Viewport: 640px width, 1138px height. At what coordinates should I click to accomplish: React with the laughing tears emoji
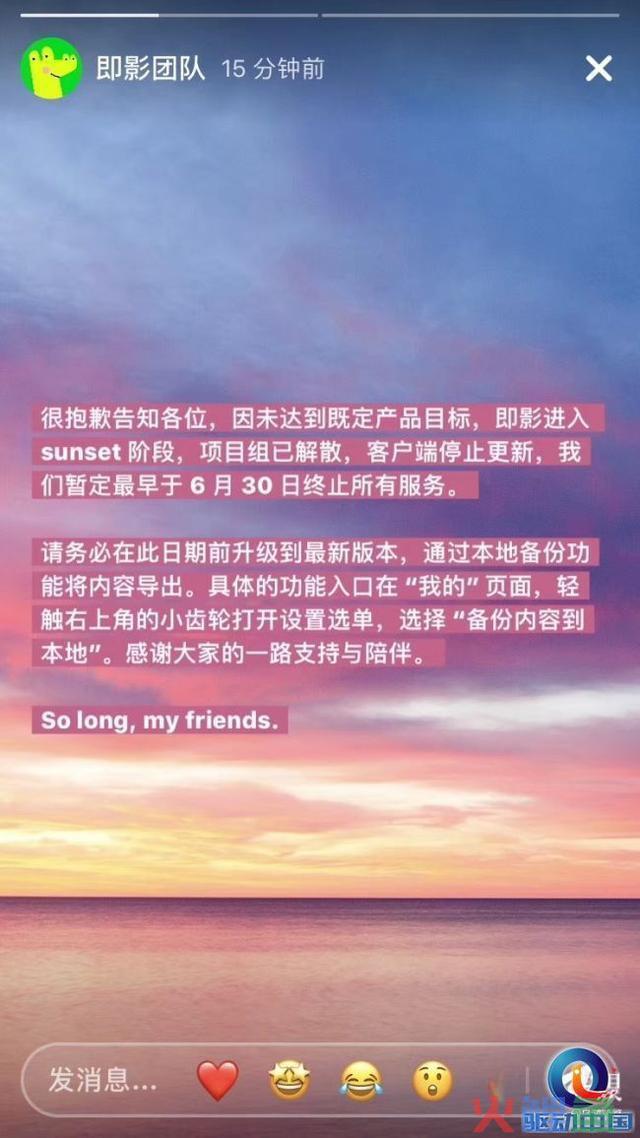[361, 1080]
